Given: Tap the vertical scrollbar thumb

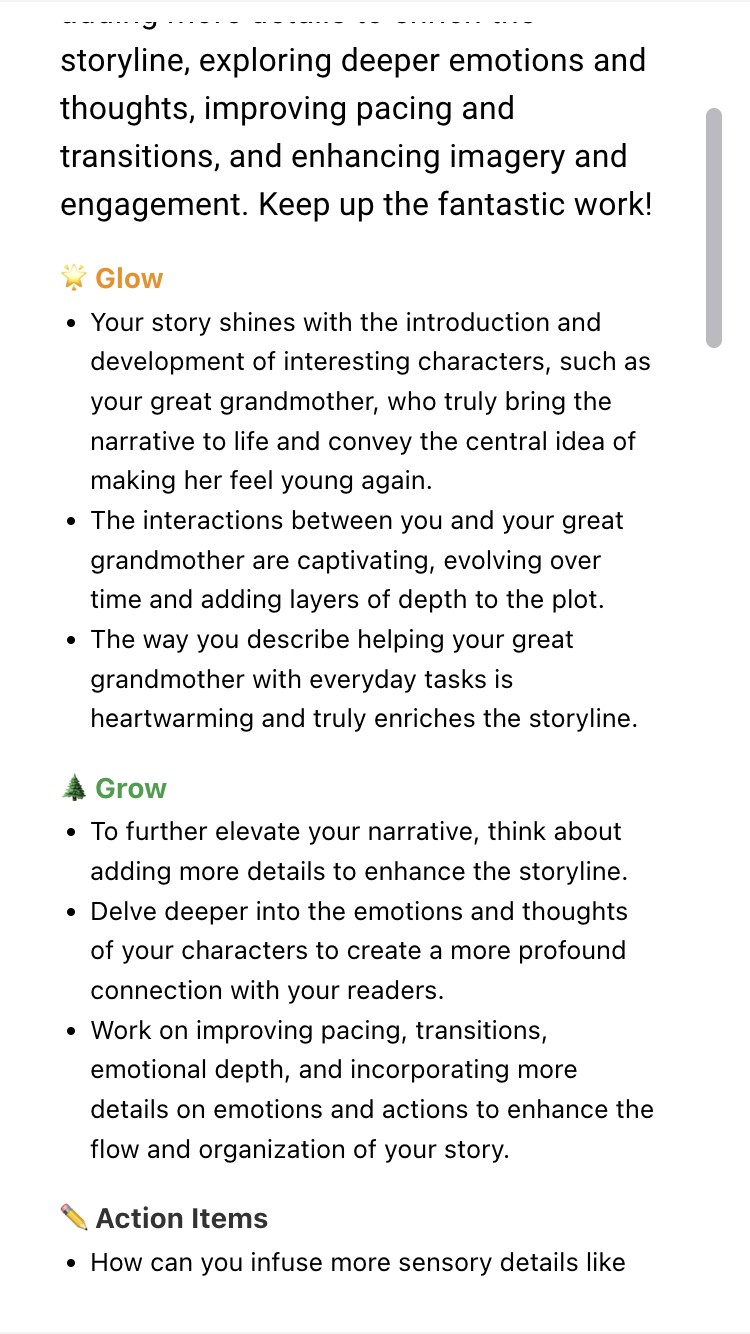Looking at the screenshot, I should click(714, 228).
